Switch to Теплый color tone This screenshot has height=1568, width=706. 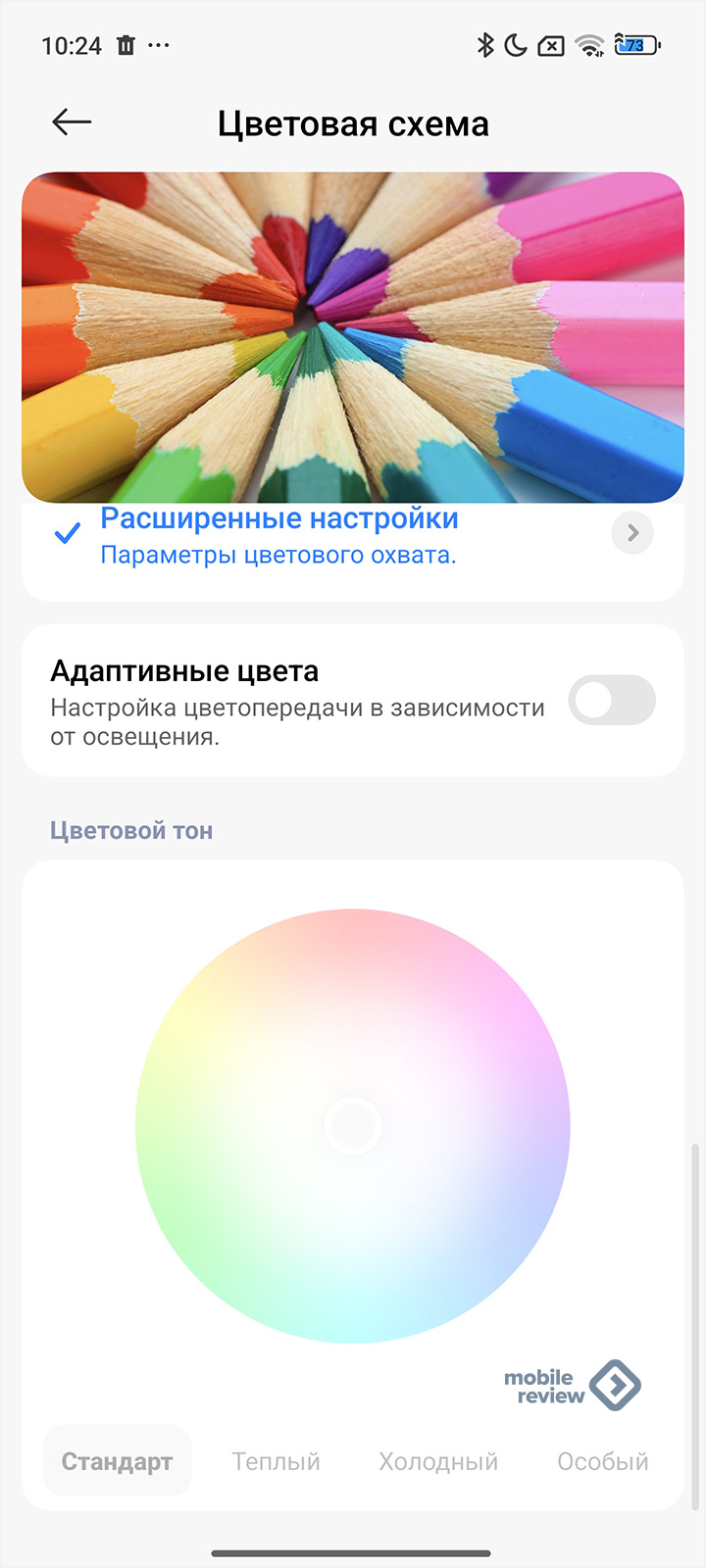276,1461
